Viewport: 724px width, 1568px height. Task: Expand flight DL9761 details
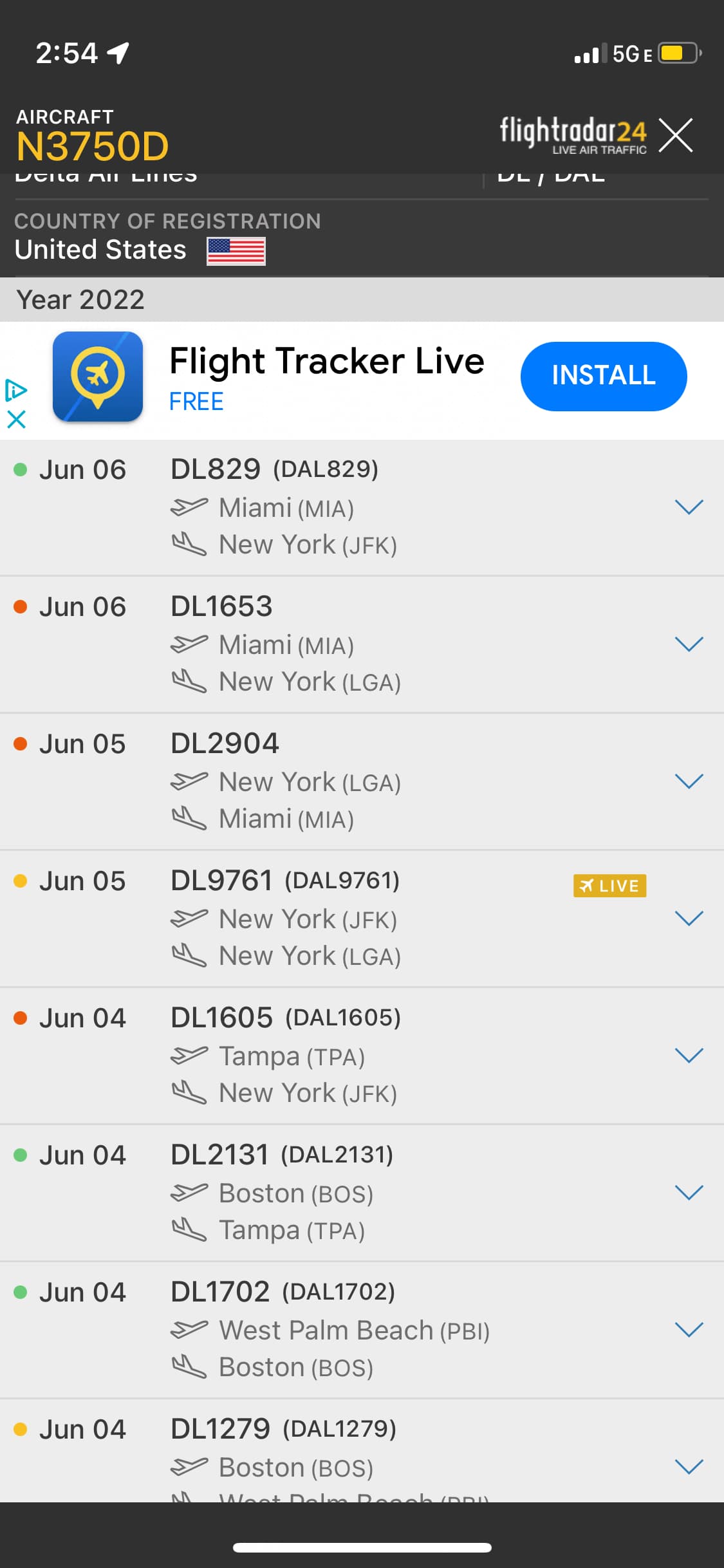click(689, 919)
